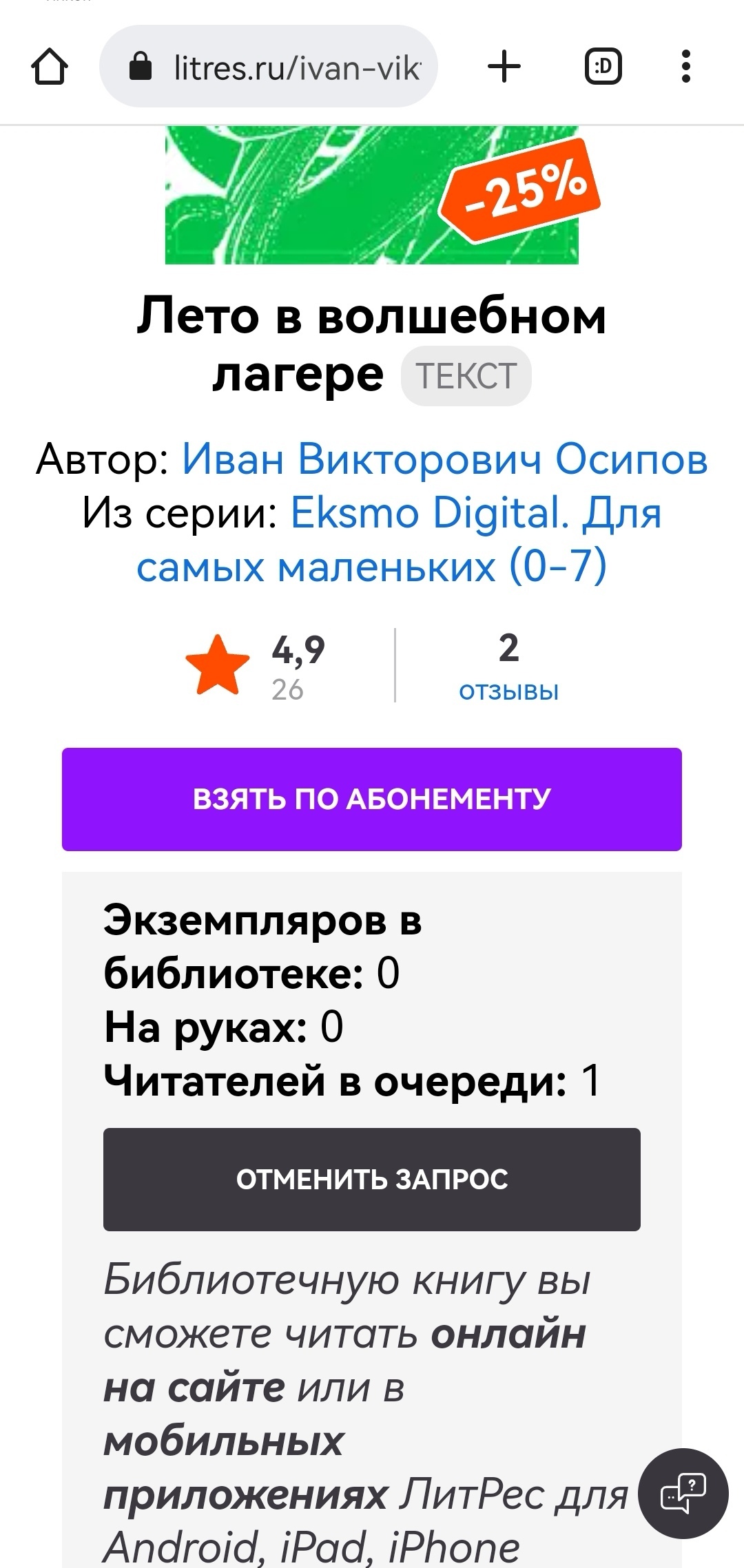Tap the book cover with the -25% tag

pos(372,195)
